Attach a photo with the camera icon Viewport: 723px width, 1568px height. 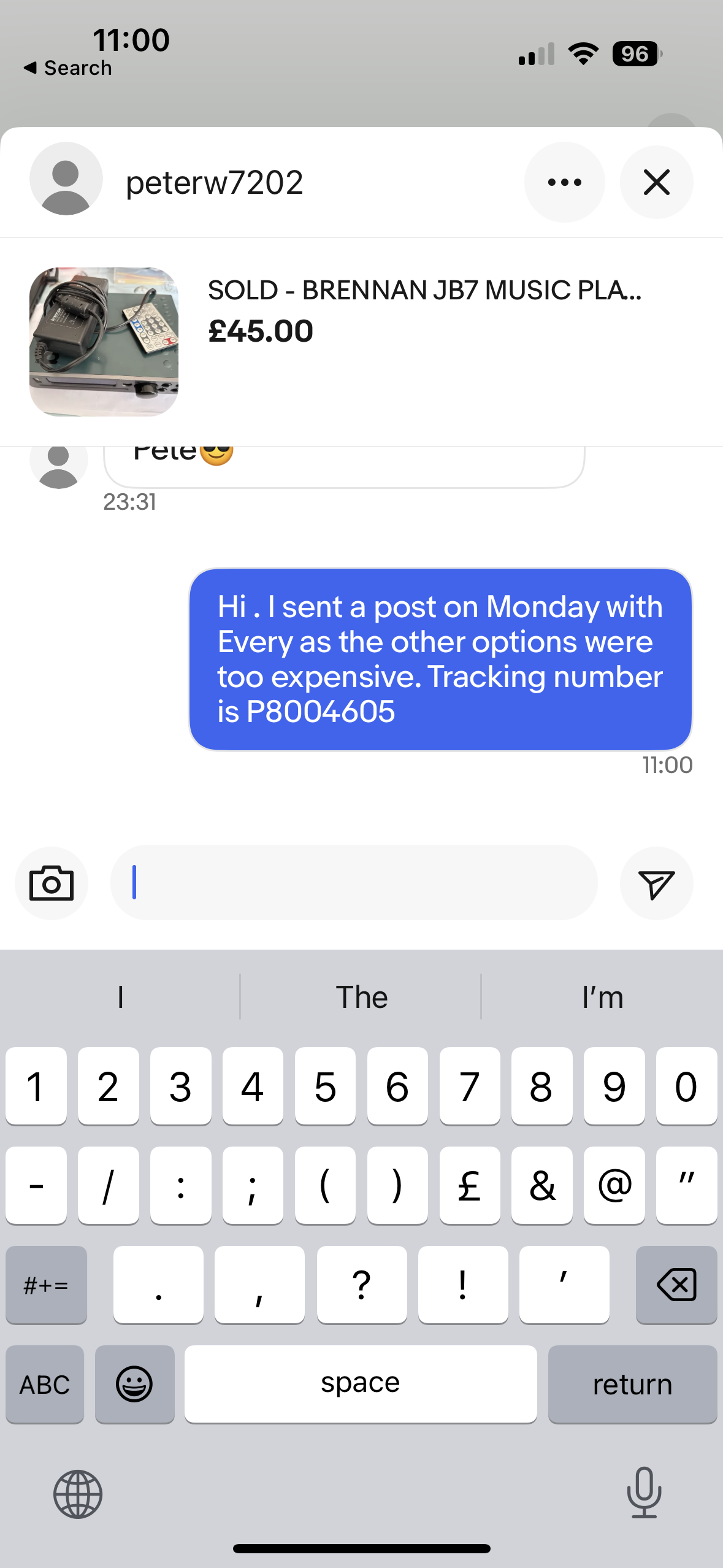[x=52, y=883]
